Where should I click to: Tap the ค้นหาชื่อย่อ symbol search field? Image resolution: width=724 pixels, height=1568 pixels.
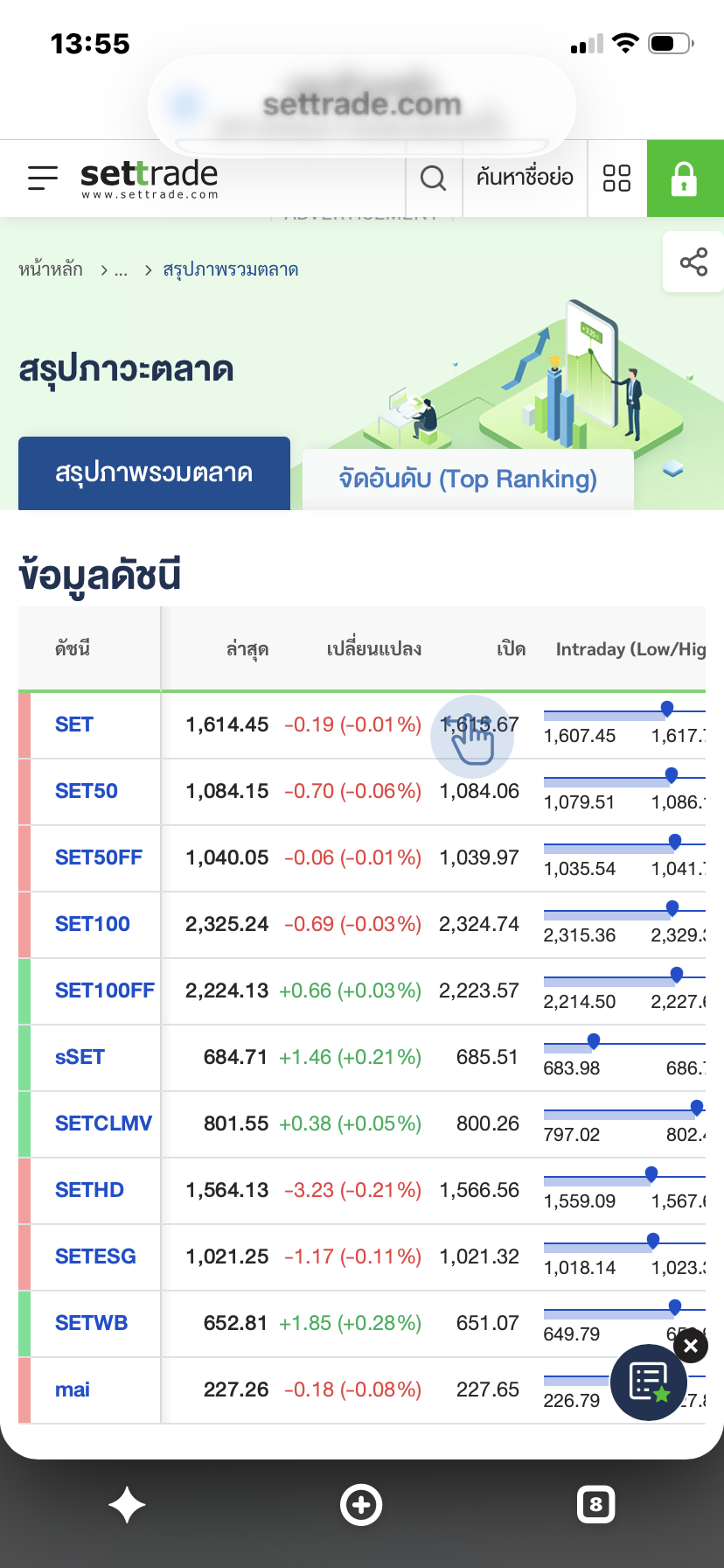pos(525,178)
